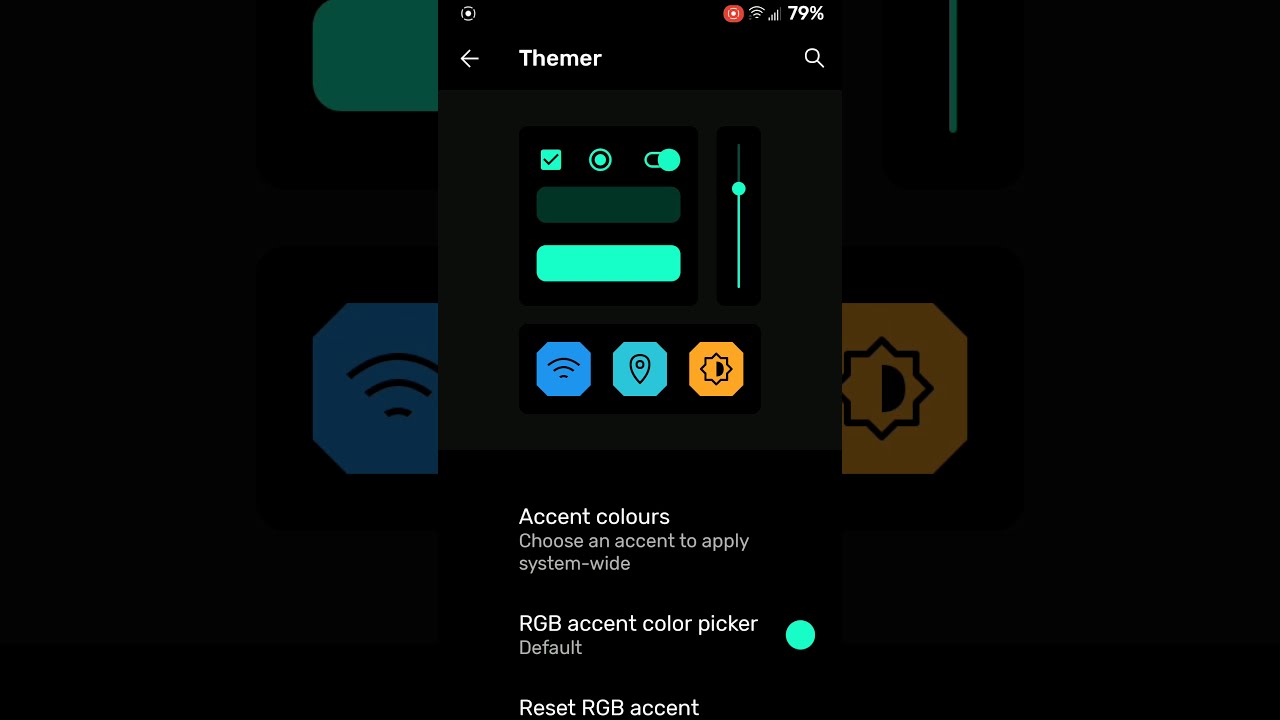Open the search icon
The height and width of the screenshot is (720, 1280).
[814, 59]
